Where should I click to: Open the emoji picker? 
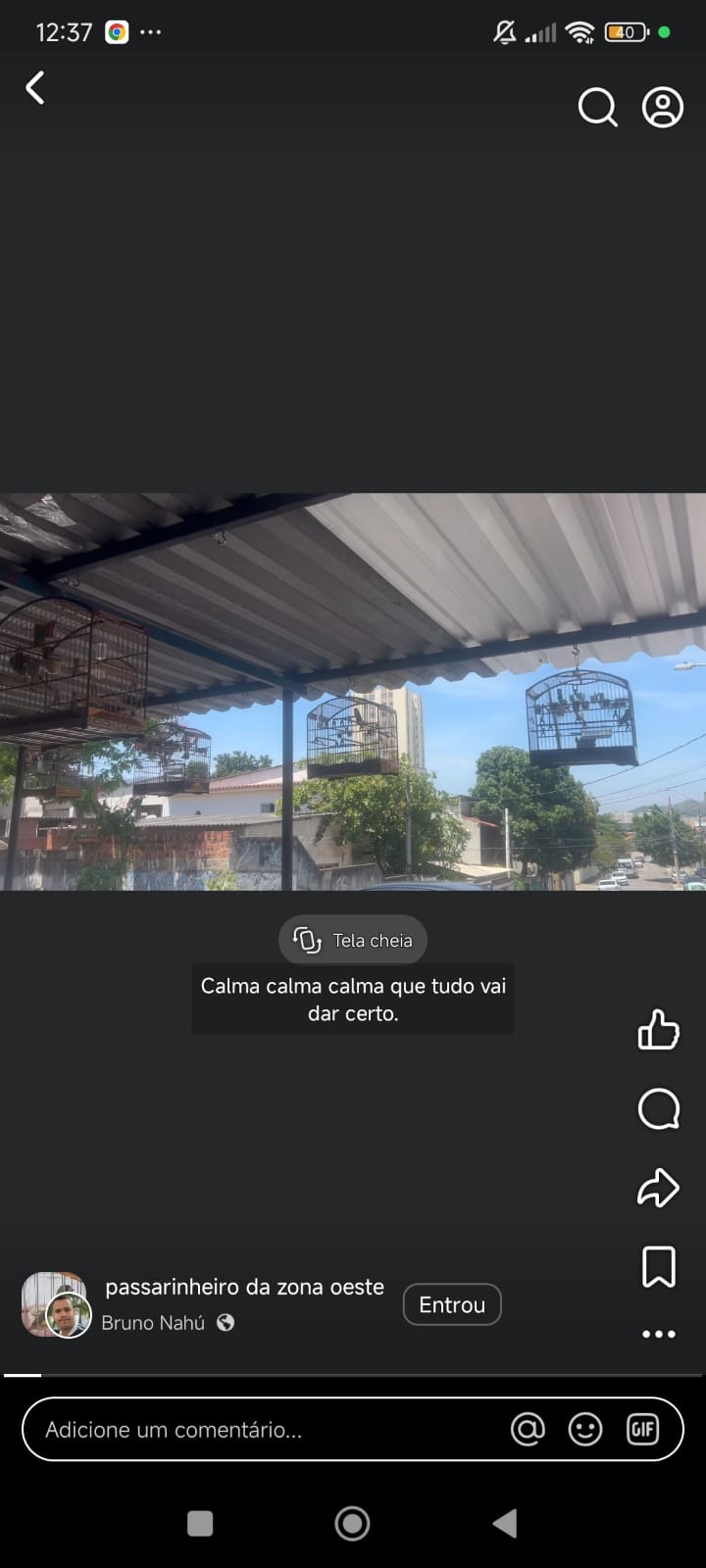tap(585, 1430)
